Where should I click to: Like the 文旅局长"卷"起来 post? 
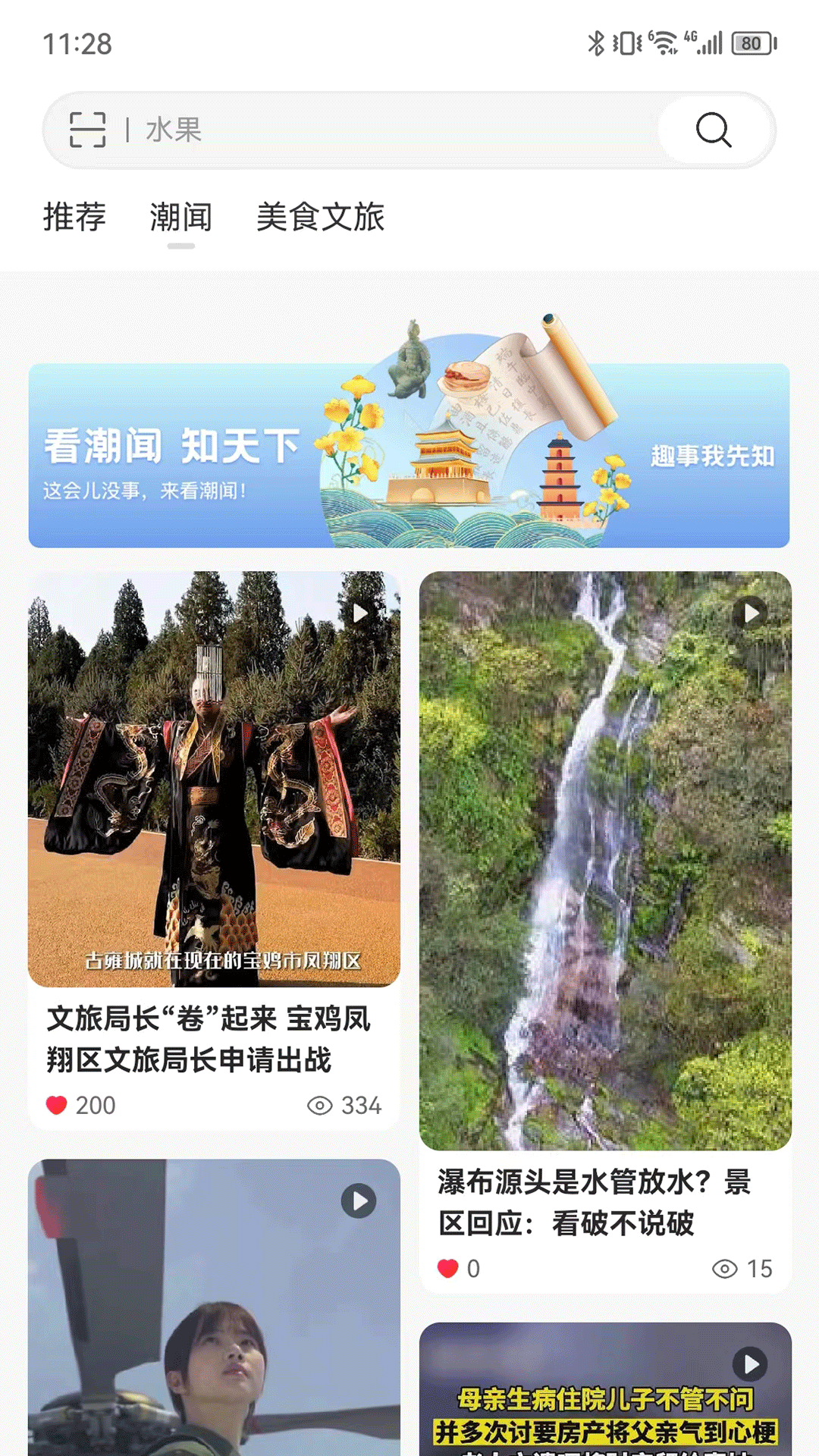click(x=57, y=1105)
